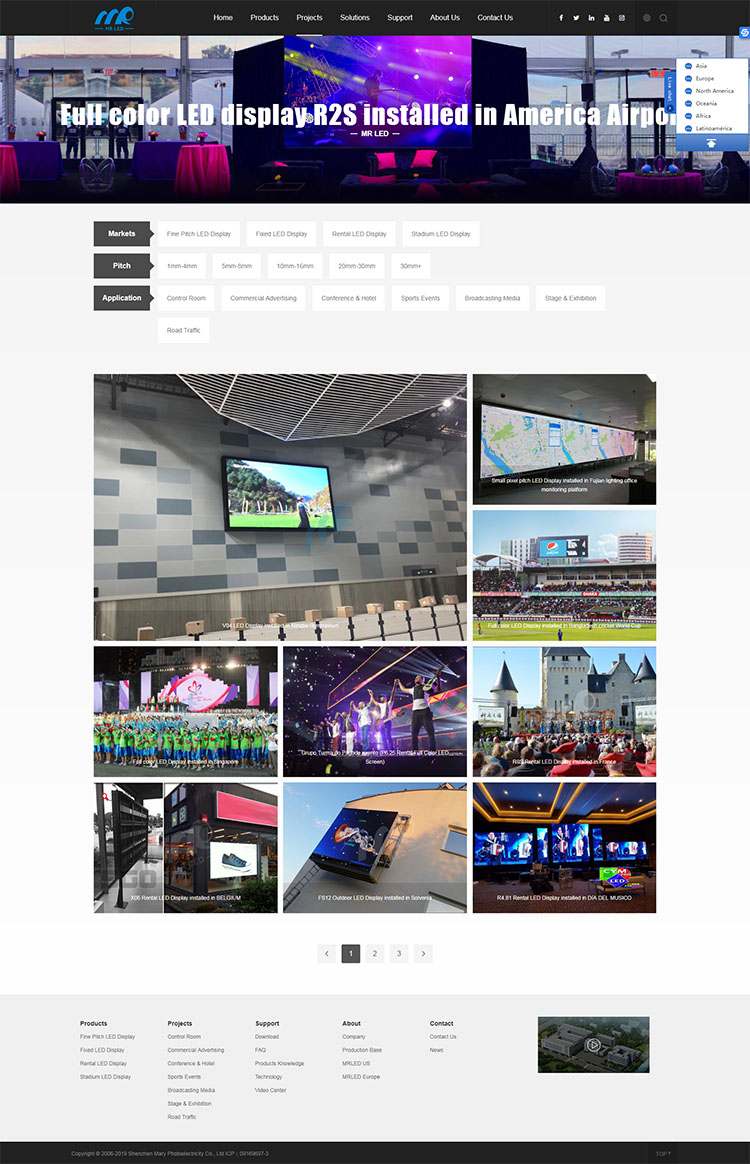Choose the 1mm-4mm pitch filter
750x1164 pixels.
[x=182, y=266]
